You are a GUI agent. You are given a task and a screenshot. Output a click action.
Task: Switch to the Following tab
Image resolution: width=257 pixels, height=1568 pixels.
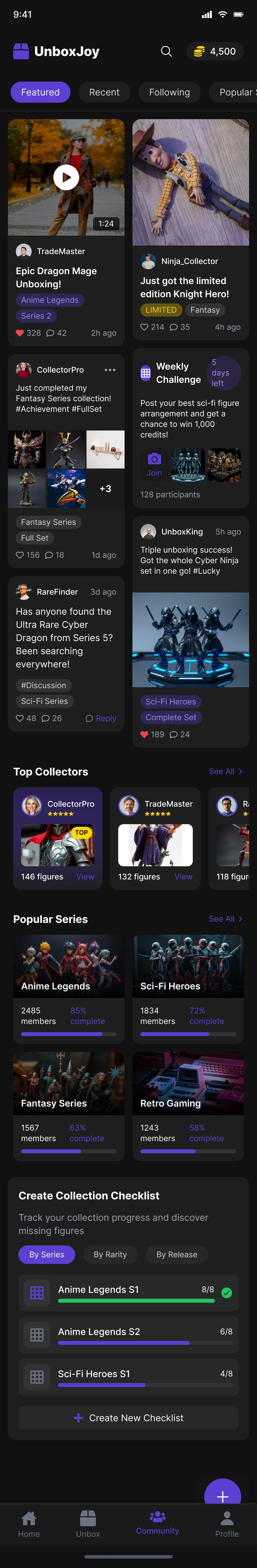[x=169, y=92]
